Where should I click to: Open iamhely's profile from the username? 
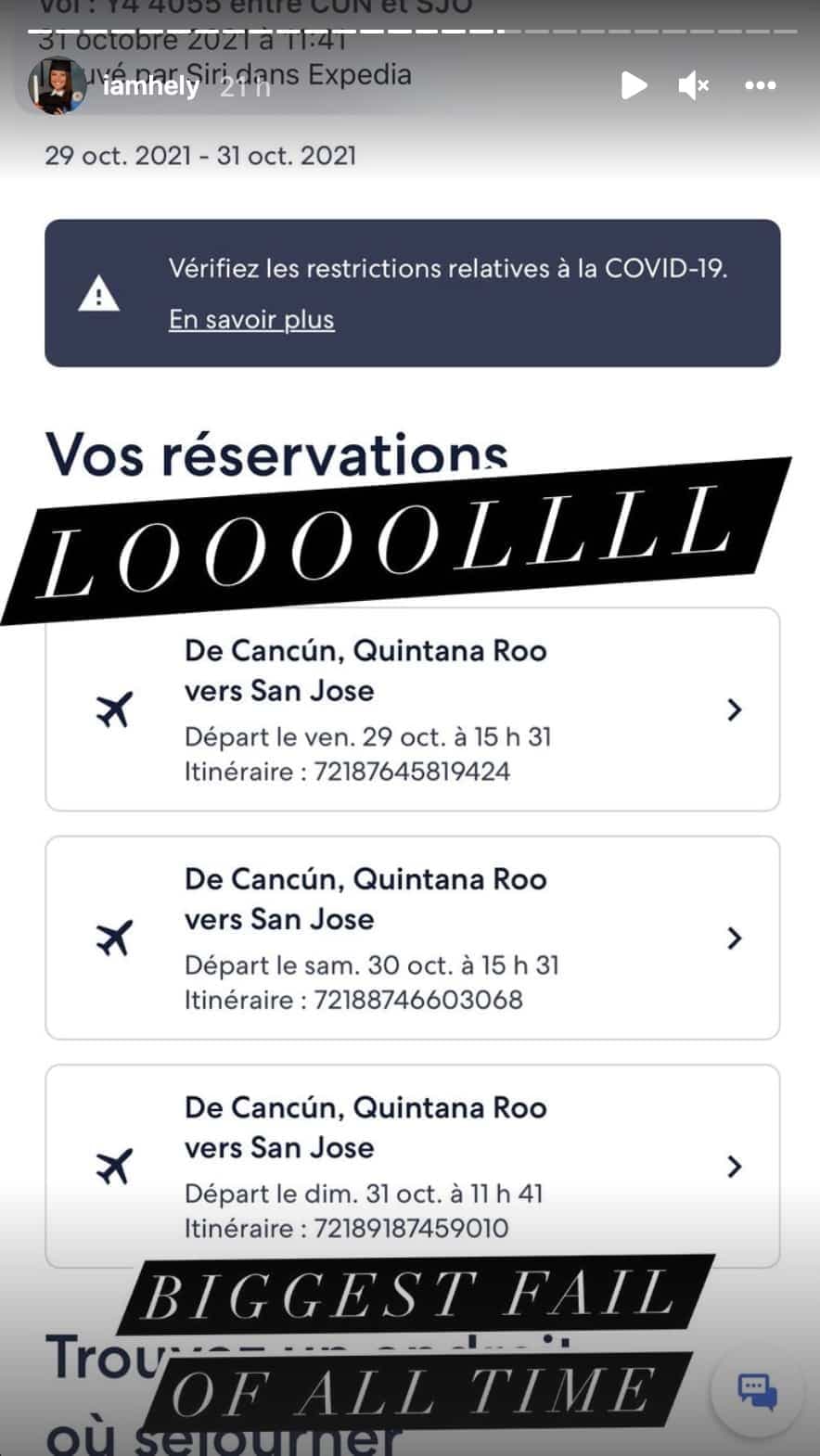click(152, 86)
